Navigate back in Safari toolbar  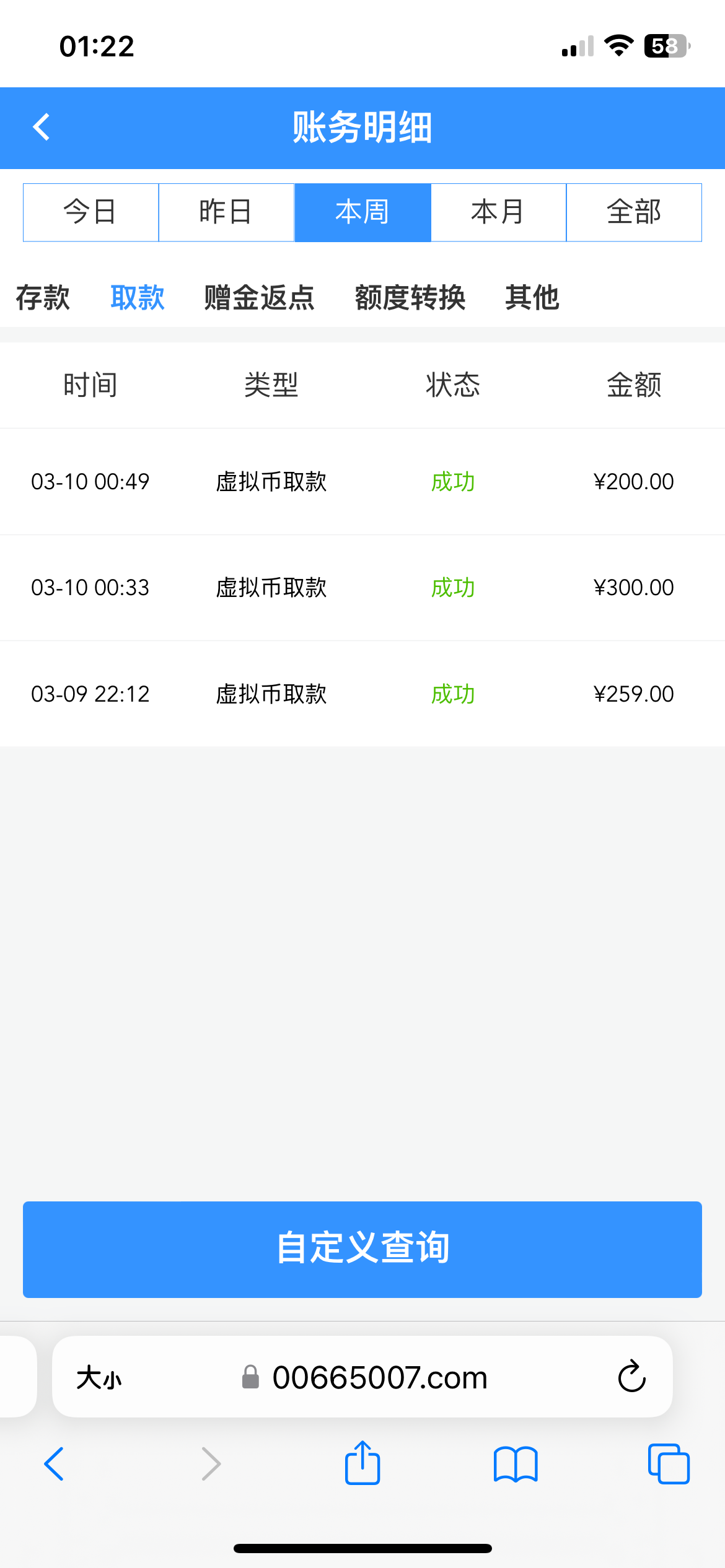(55, 1465)
